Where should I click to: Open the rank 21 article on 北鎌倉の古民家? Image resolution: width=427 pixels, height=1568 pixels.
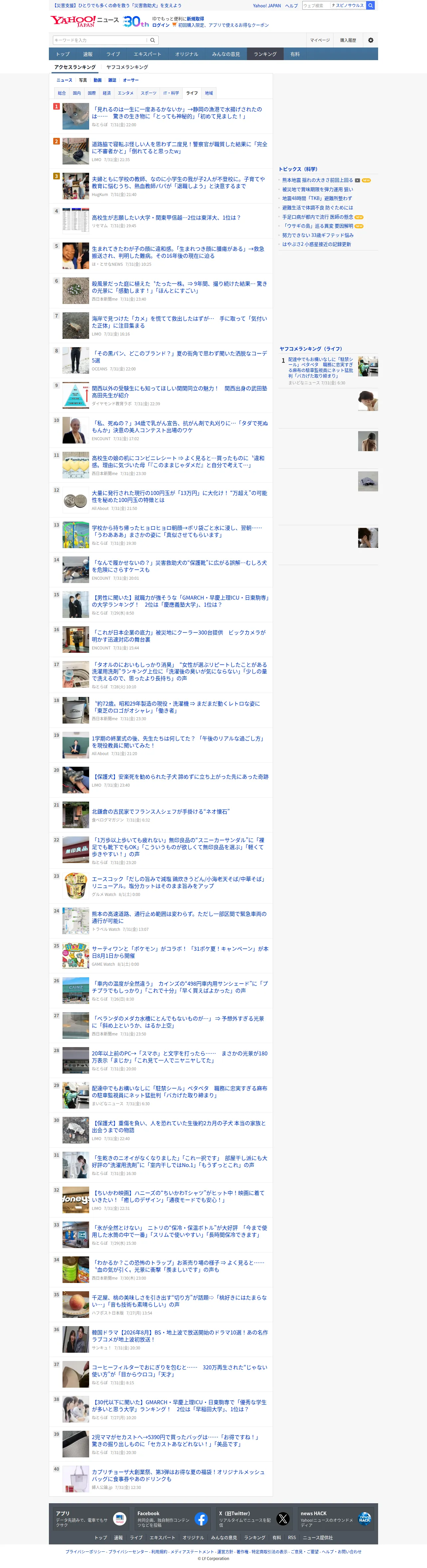click(161, 811)
